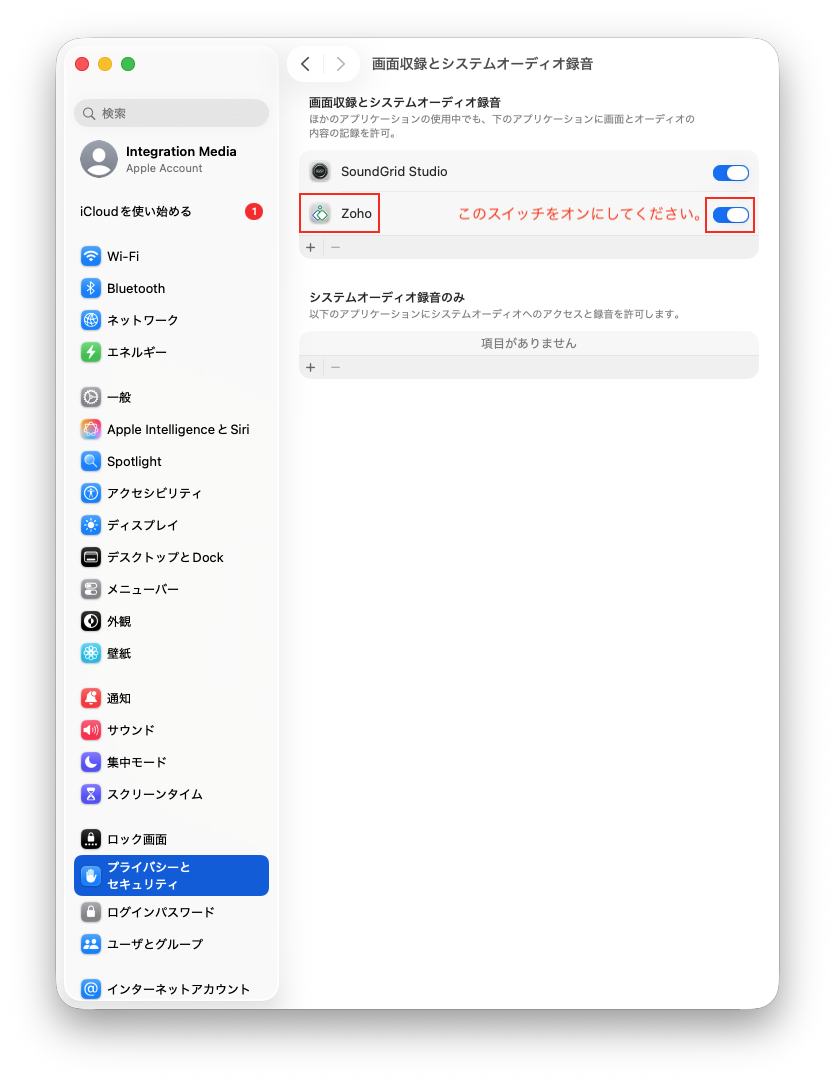Add app under システムオーディオ録音のみ with plus
Viewport: 835px width, 1083px height.
(311, 367)
